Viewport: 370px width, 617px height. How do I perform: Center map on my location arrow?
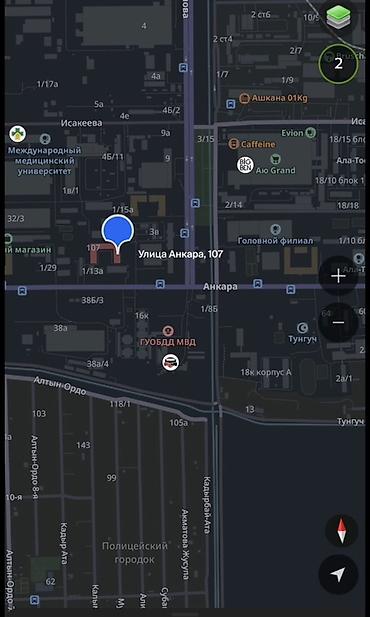click(338, 575)
